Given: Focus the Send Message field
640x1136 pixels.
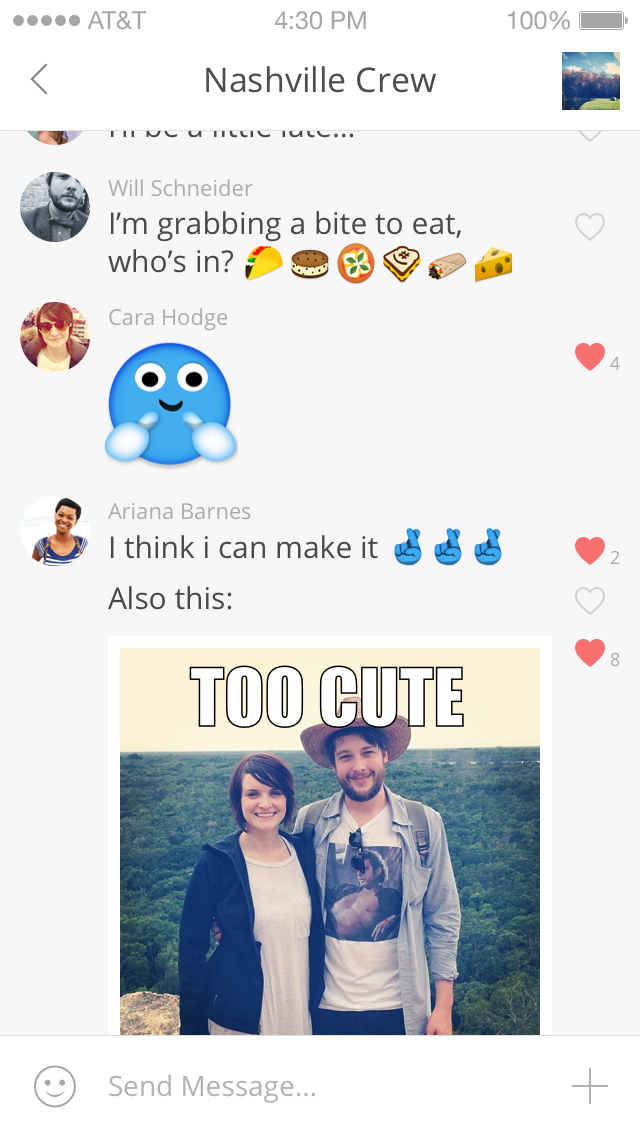Looking at the screenshot, I should (320, 1086).
